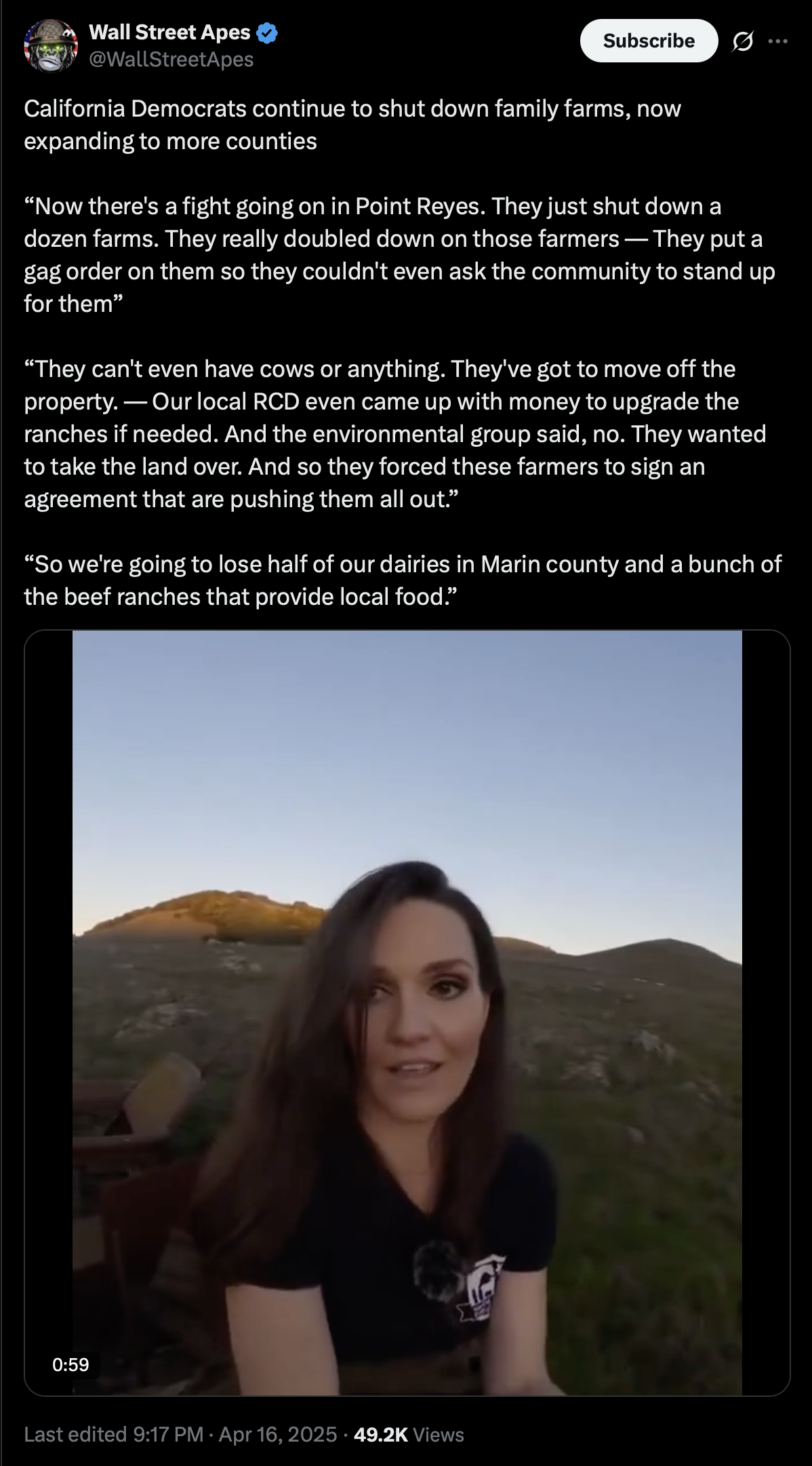
Task: Open the Grok icon next to Subscribe
Action: pos(742,42)
